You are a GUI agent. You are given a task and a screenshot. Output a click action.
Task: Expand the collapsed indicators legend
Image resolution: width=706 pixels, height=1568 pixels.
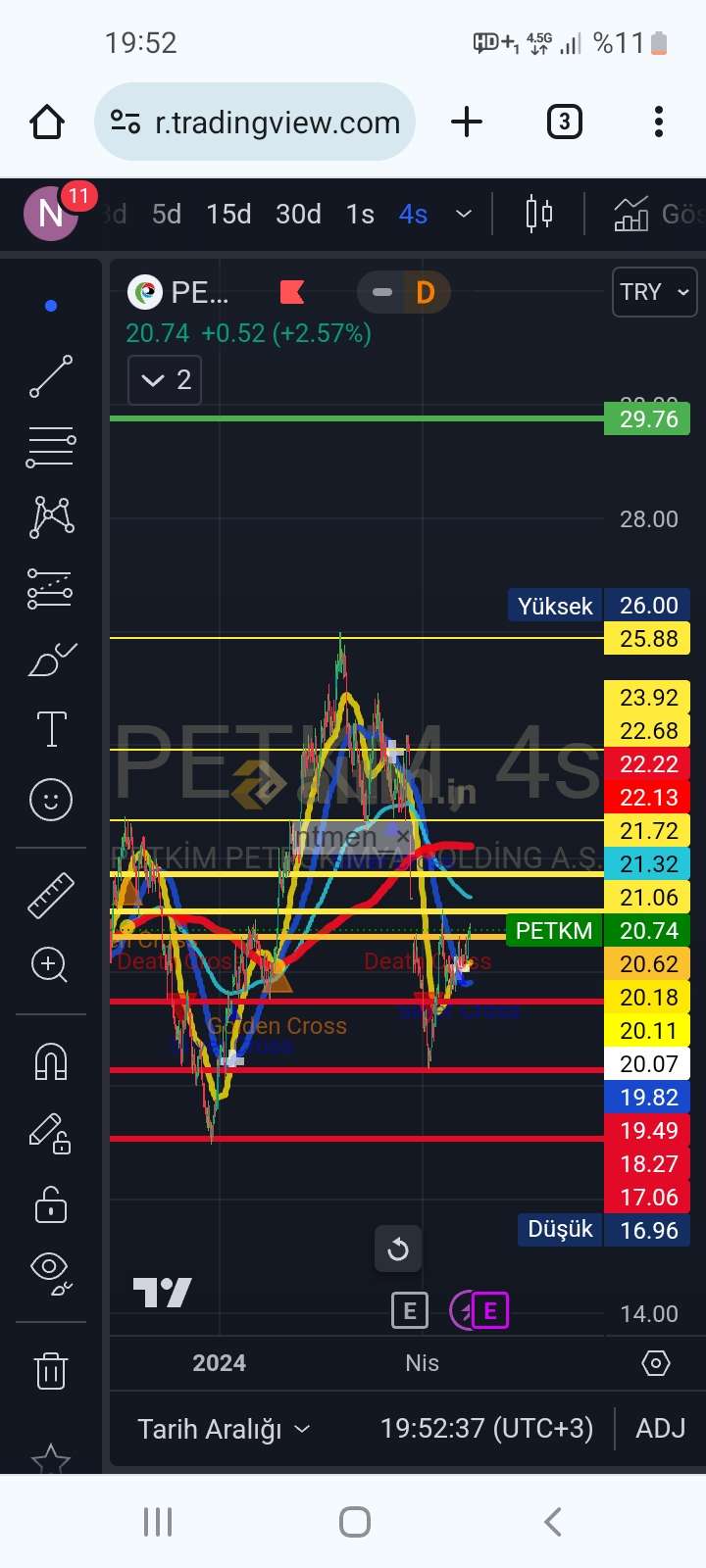pos(165,380)
